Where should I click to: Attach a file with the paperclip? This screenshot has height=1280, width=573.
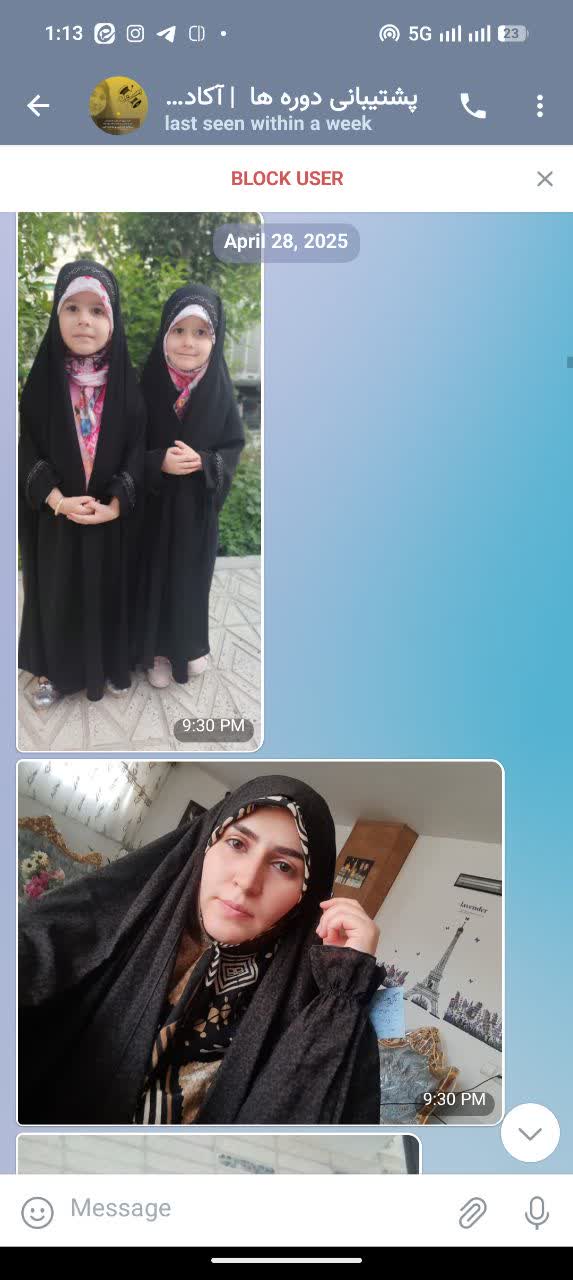click(x=472, y=1213)
